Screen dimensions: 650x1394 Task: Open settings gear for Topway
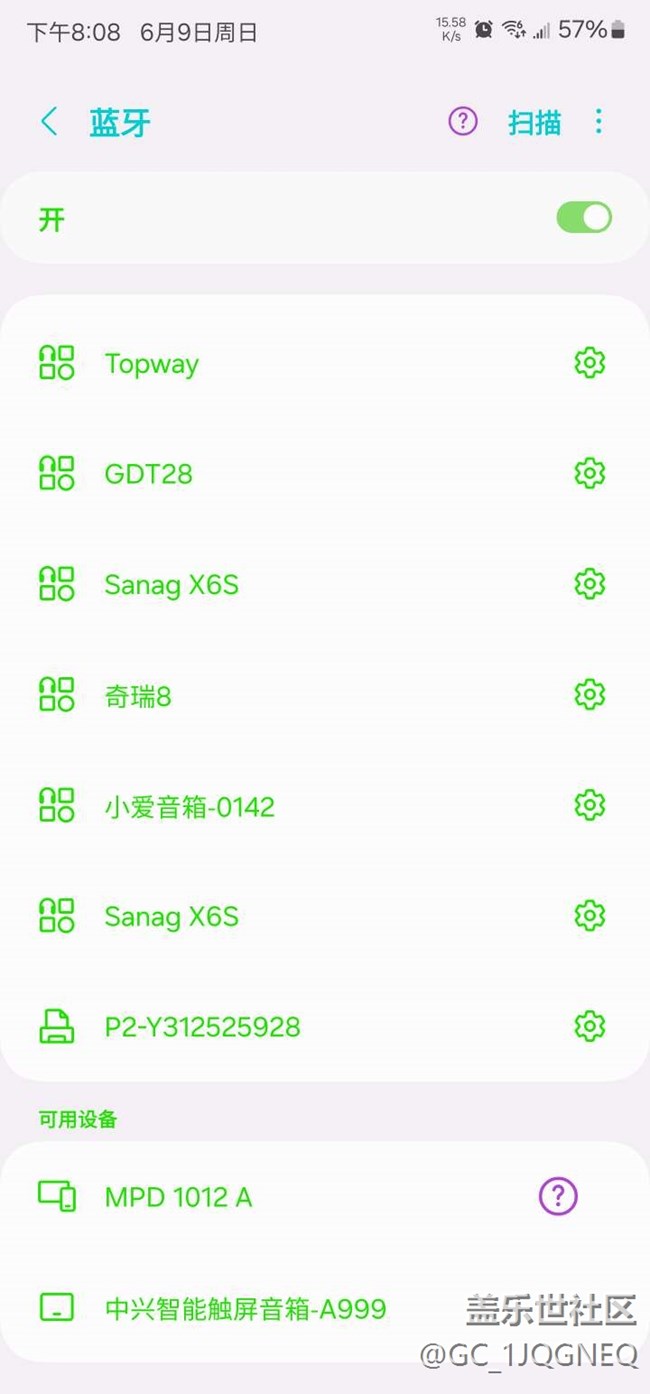point(590,363)
